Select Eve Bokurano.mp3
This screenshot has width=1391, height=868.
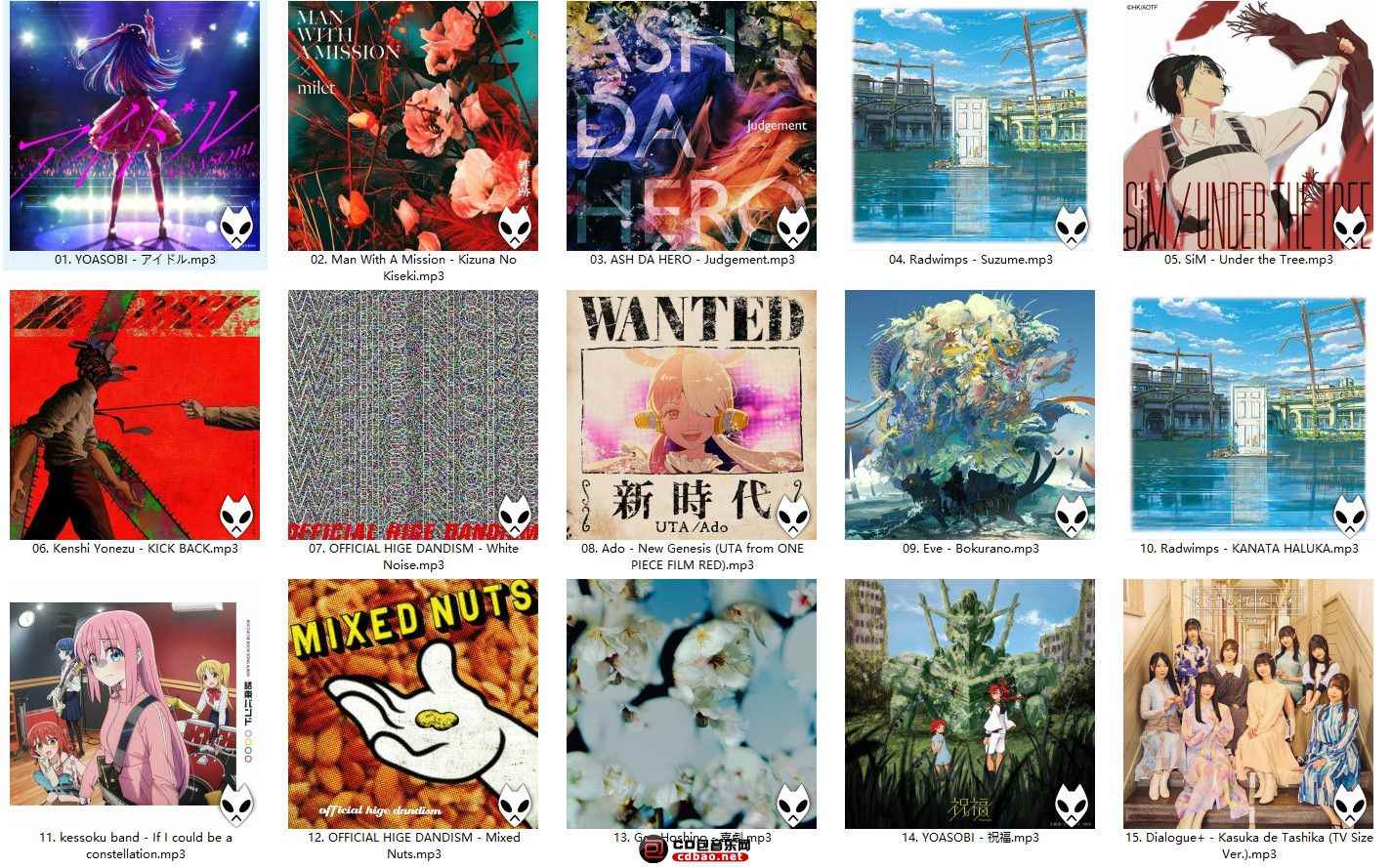click(x=970, y=415)
